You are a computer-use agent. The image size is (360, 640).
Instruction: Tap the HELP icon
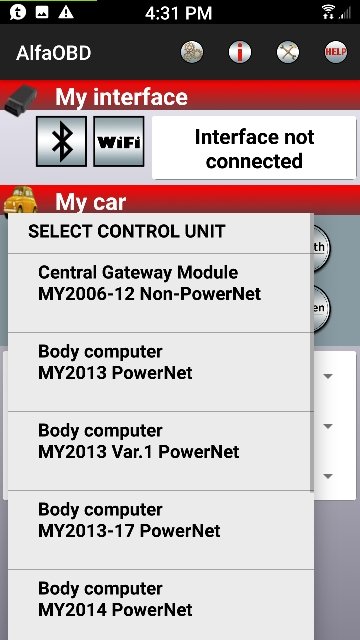336,52
